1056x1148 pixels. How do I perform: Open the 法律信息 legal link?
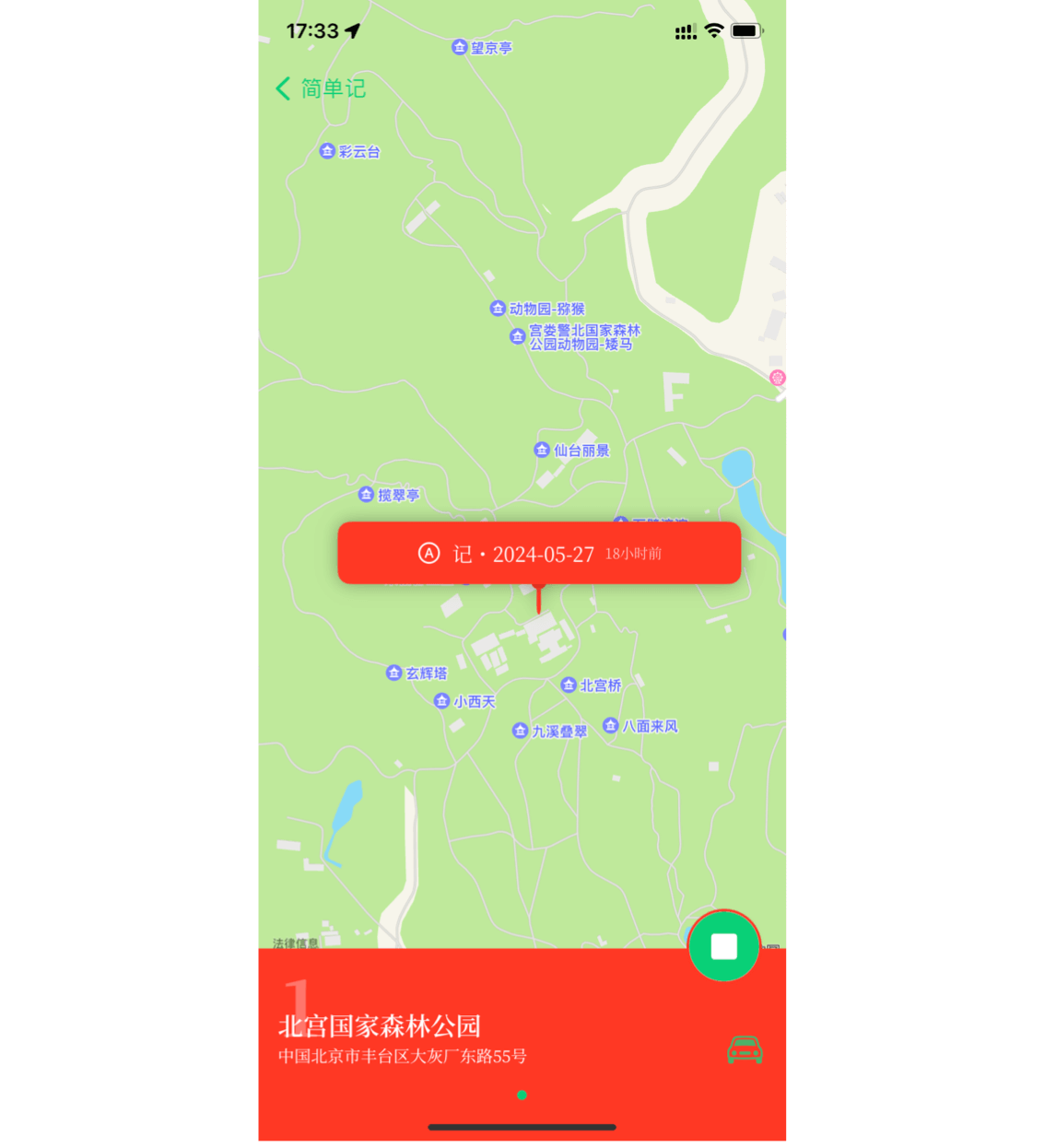pos(295,943)
